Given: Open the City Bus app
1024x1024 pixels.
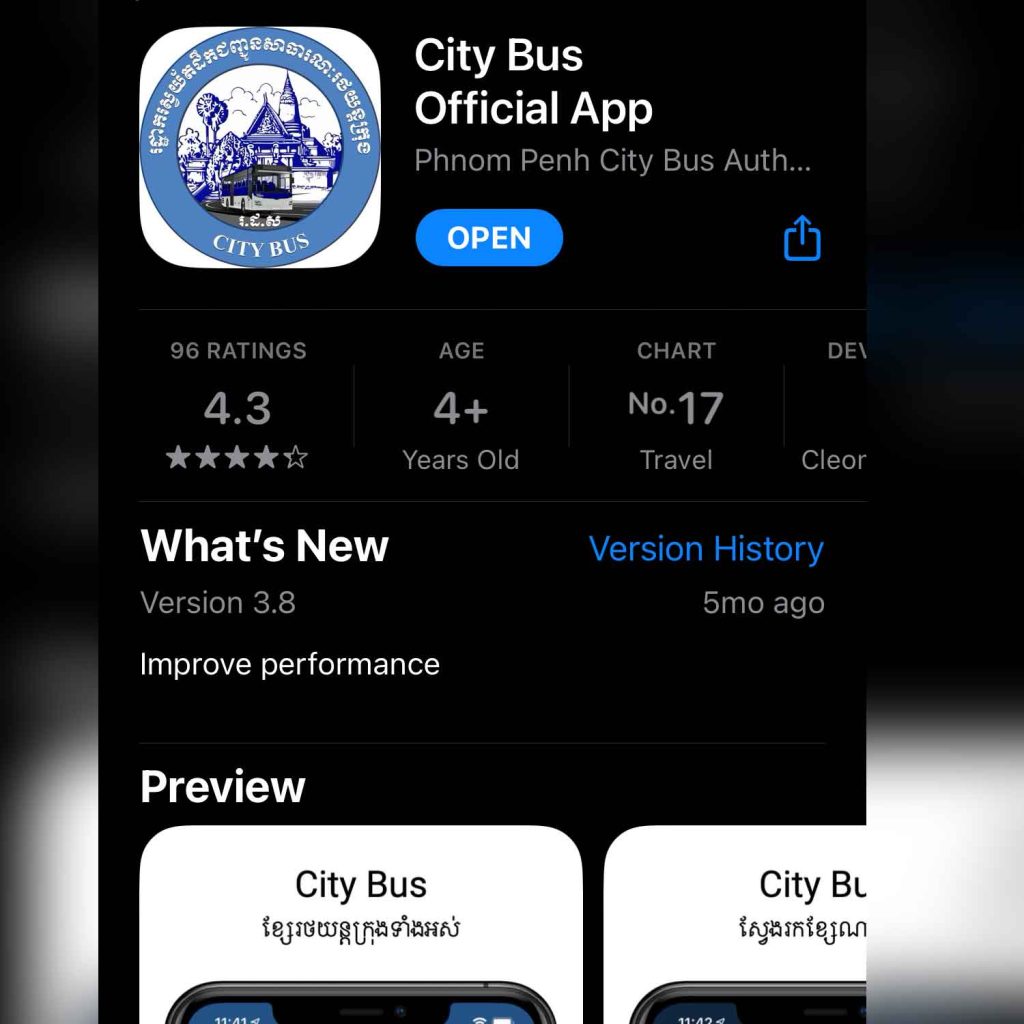Looking at the screenshot, I should pyautogui.click(x=489, y=238).
